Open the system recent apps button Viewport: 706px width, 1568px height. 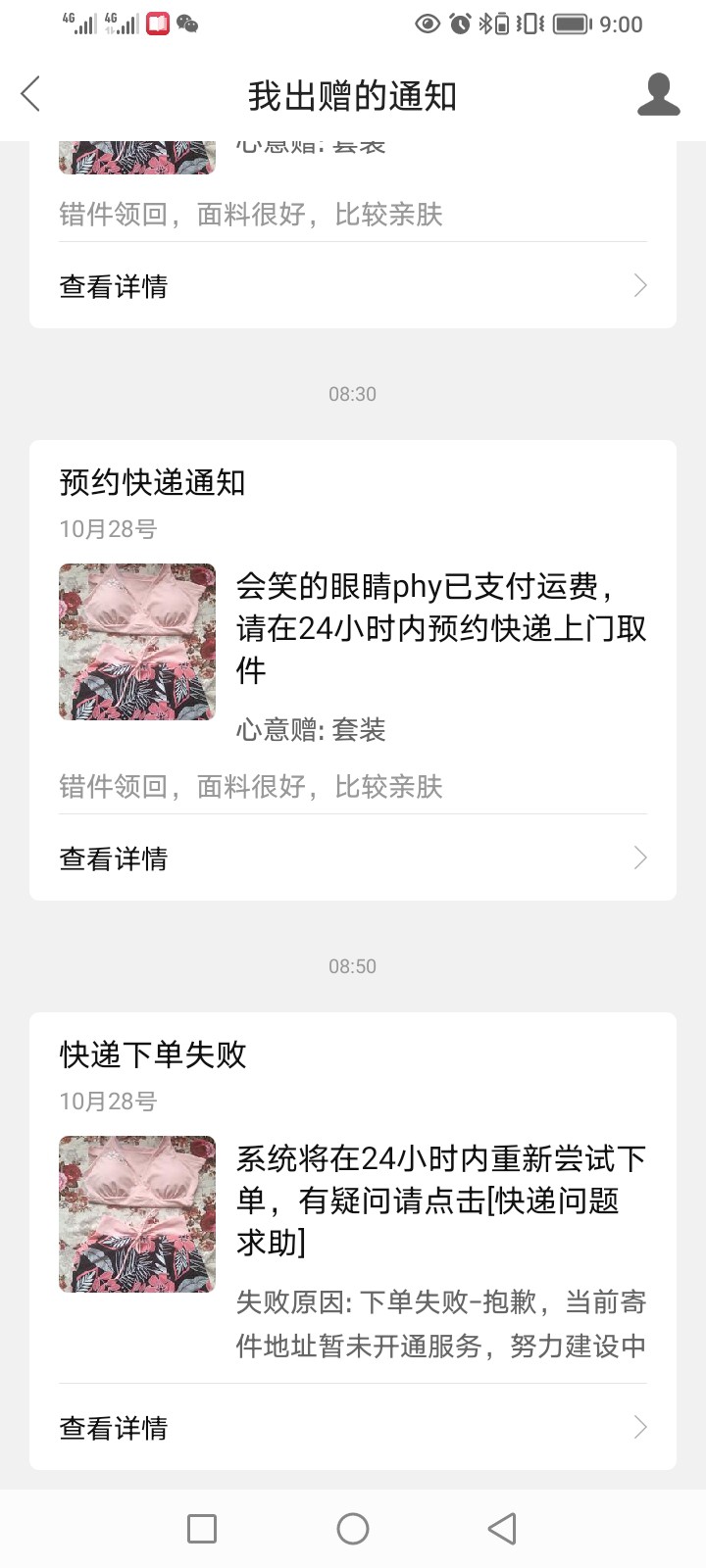[202, 1529]
